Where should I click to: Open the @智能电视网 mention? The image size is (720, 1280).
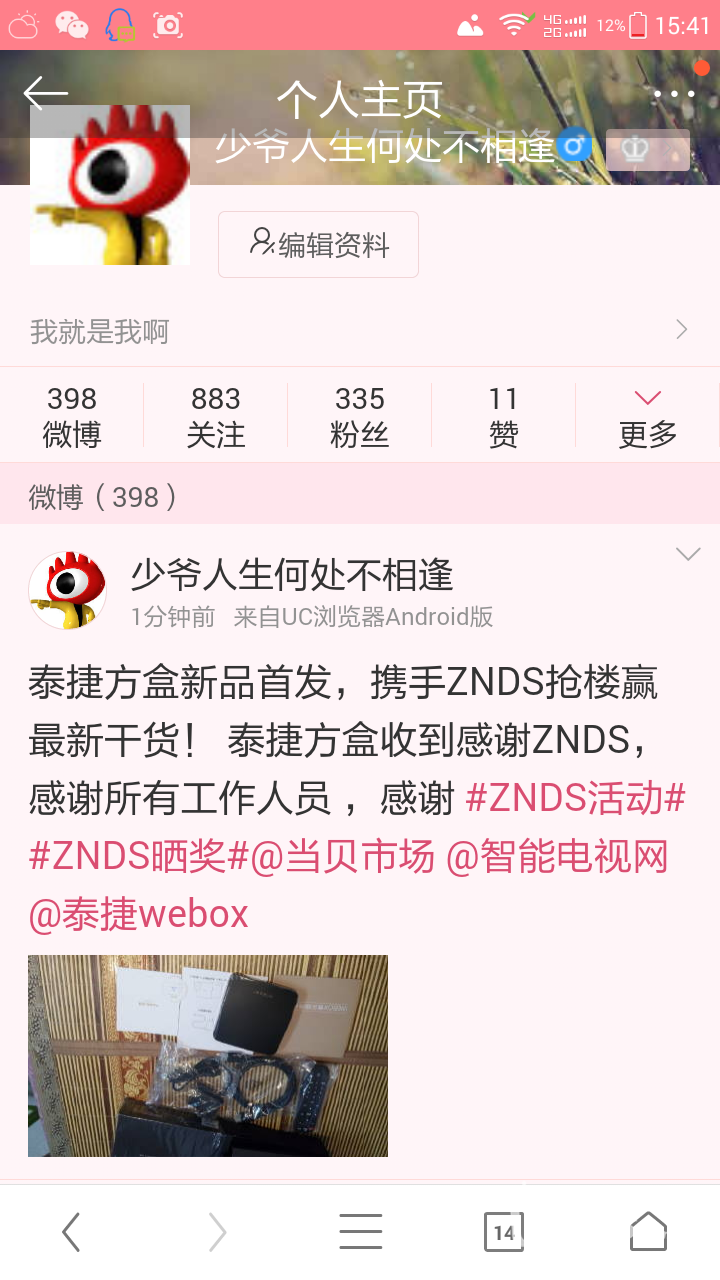pos(556,857)
